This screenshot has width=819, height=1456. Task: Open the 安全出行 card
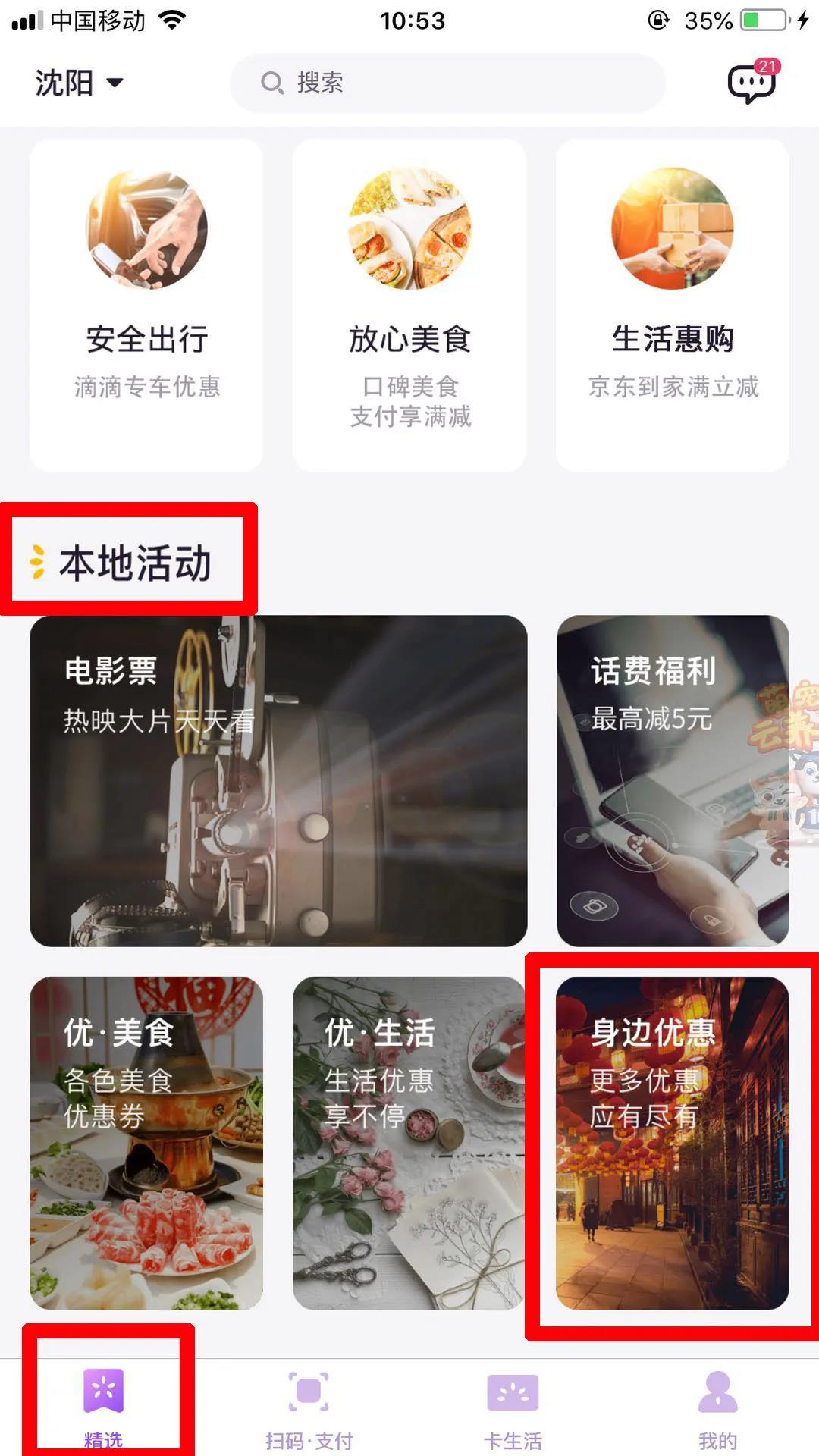click(146, 303)
